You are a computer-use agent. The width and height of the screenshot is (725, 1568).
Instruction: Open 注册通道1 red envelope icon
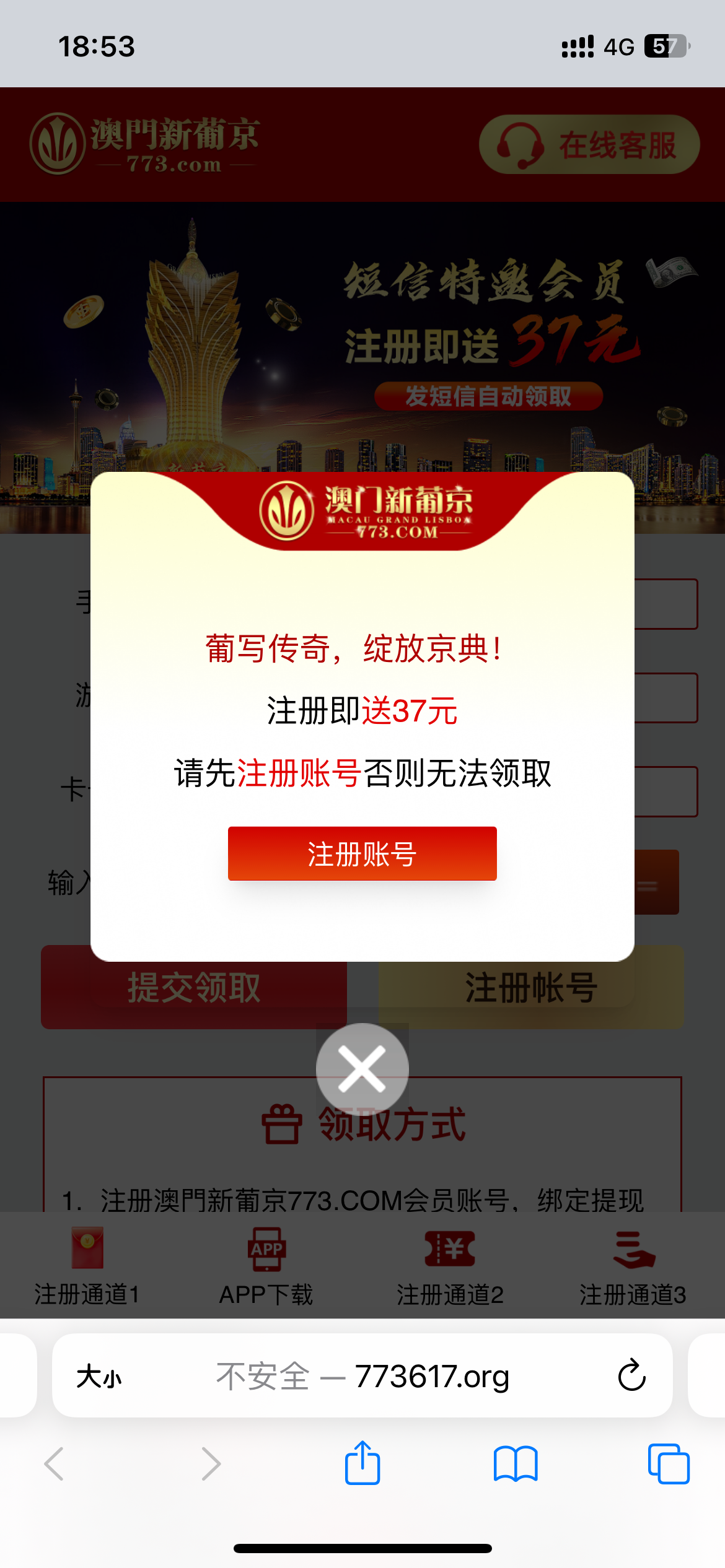click(87, 1249)
